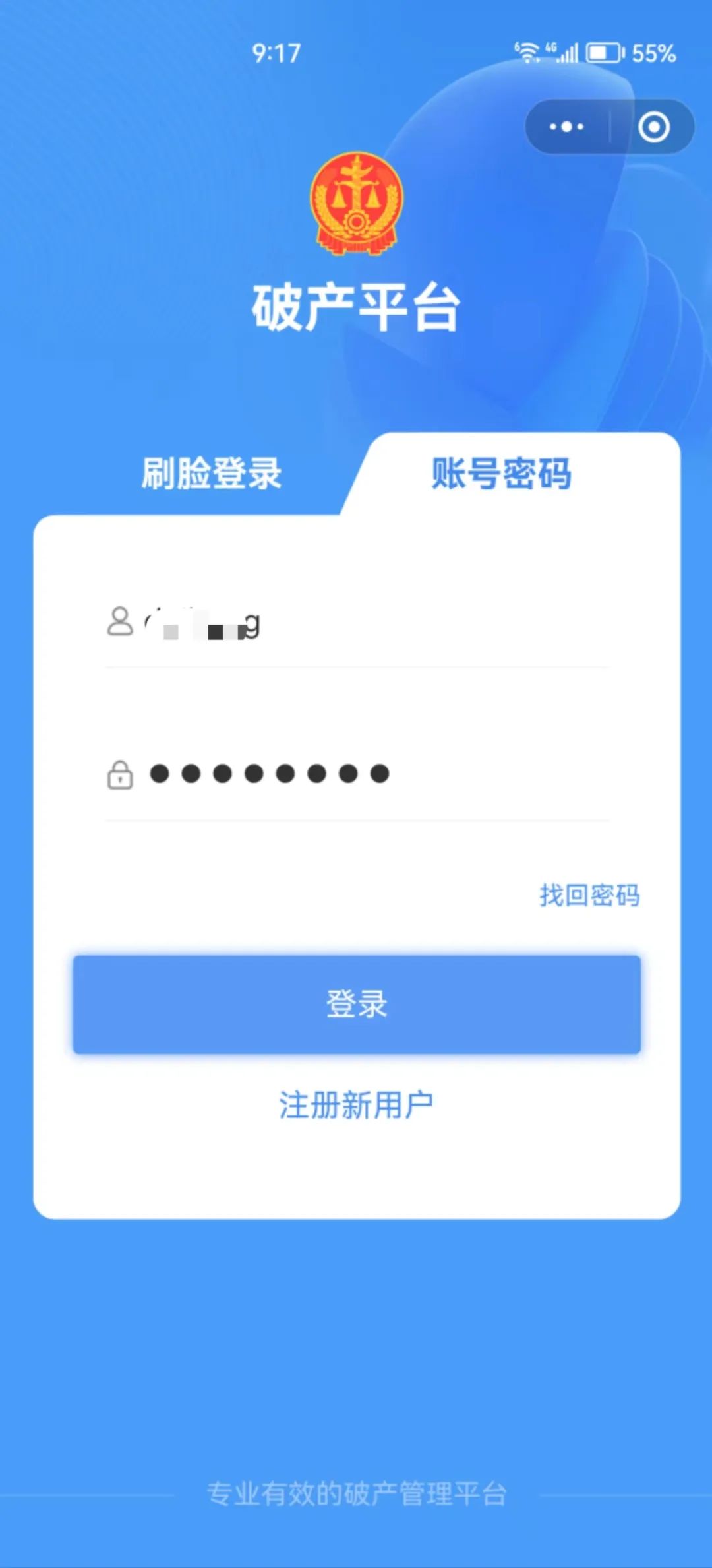The width and height of the screenshot is (712, 1568).
Task: Open 注册新用户 to register
Action: pyautogui.click(x=356, y=1106)
